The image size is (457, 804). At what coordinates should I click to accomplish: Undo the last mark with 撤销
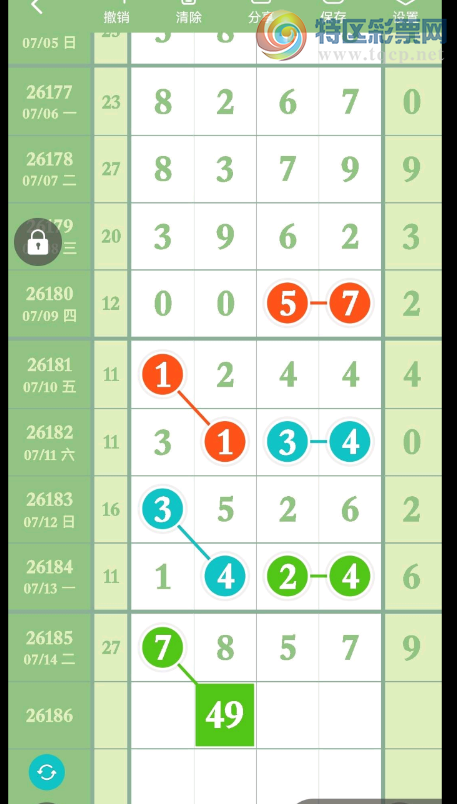[116, 12]
